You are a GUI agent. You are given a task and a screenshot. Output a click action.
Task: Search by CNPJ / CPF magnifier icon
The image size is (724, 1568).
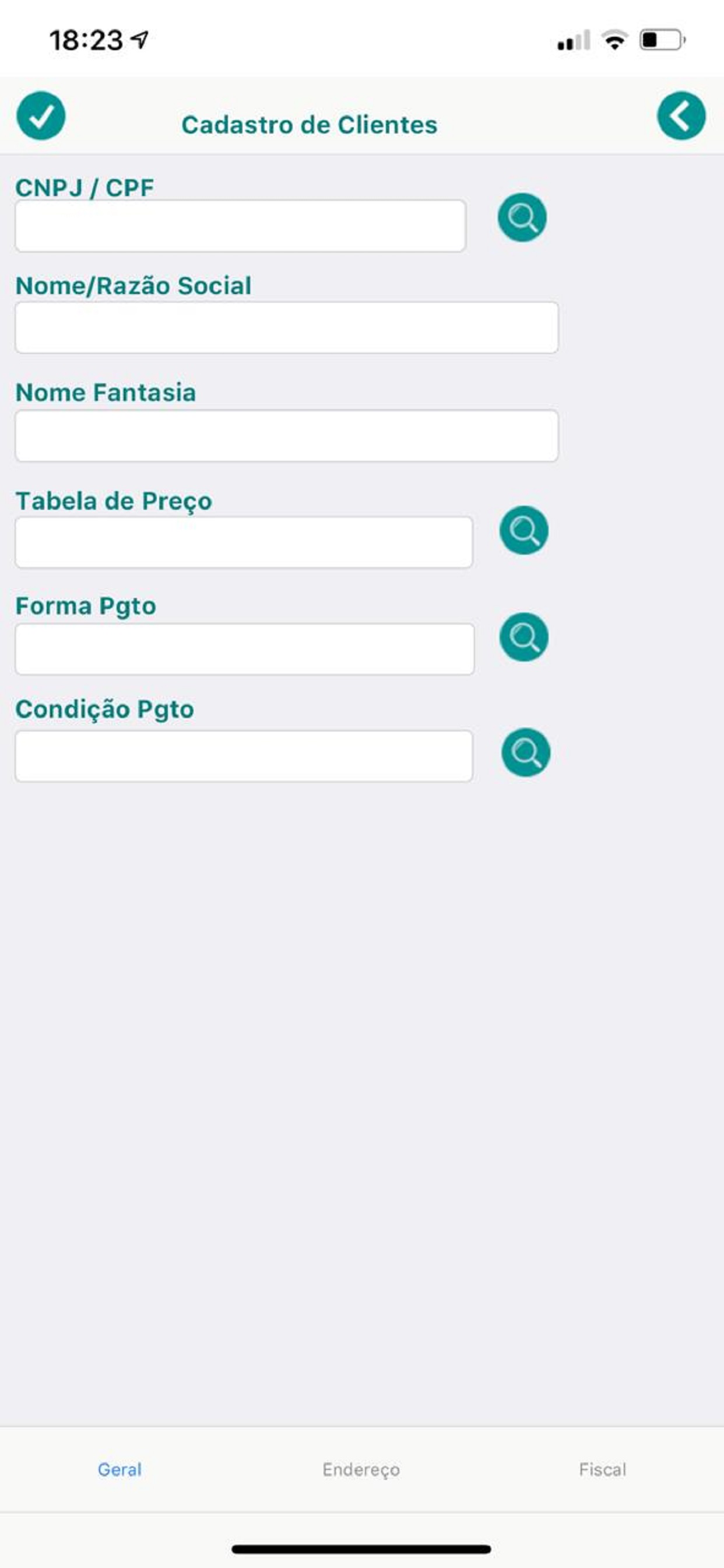click(522, 218)
